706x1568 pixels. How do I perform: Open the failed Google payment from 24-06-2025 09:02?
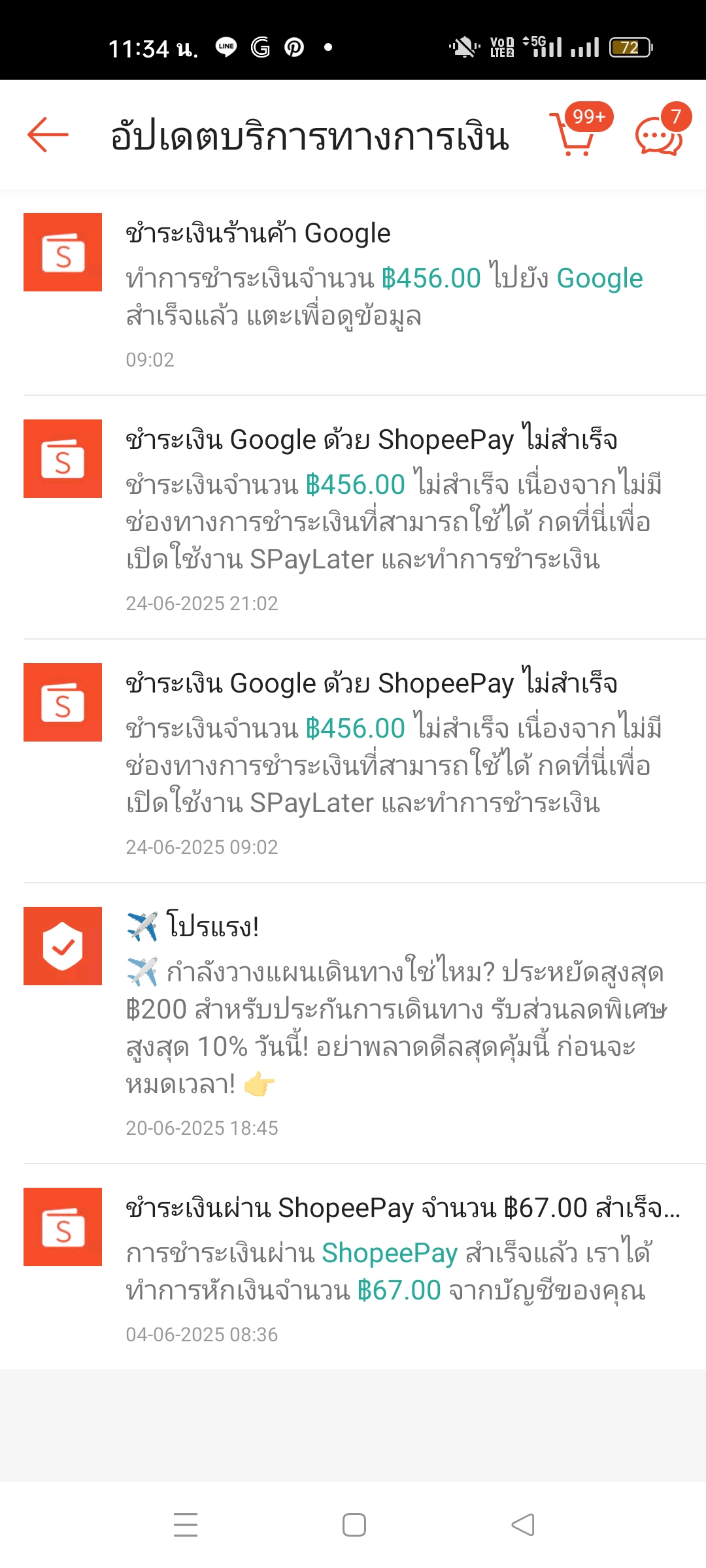click(x=353, y=761)
